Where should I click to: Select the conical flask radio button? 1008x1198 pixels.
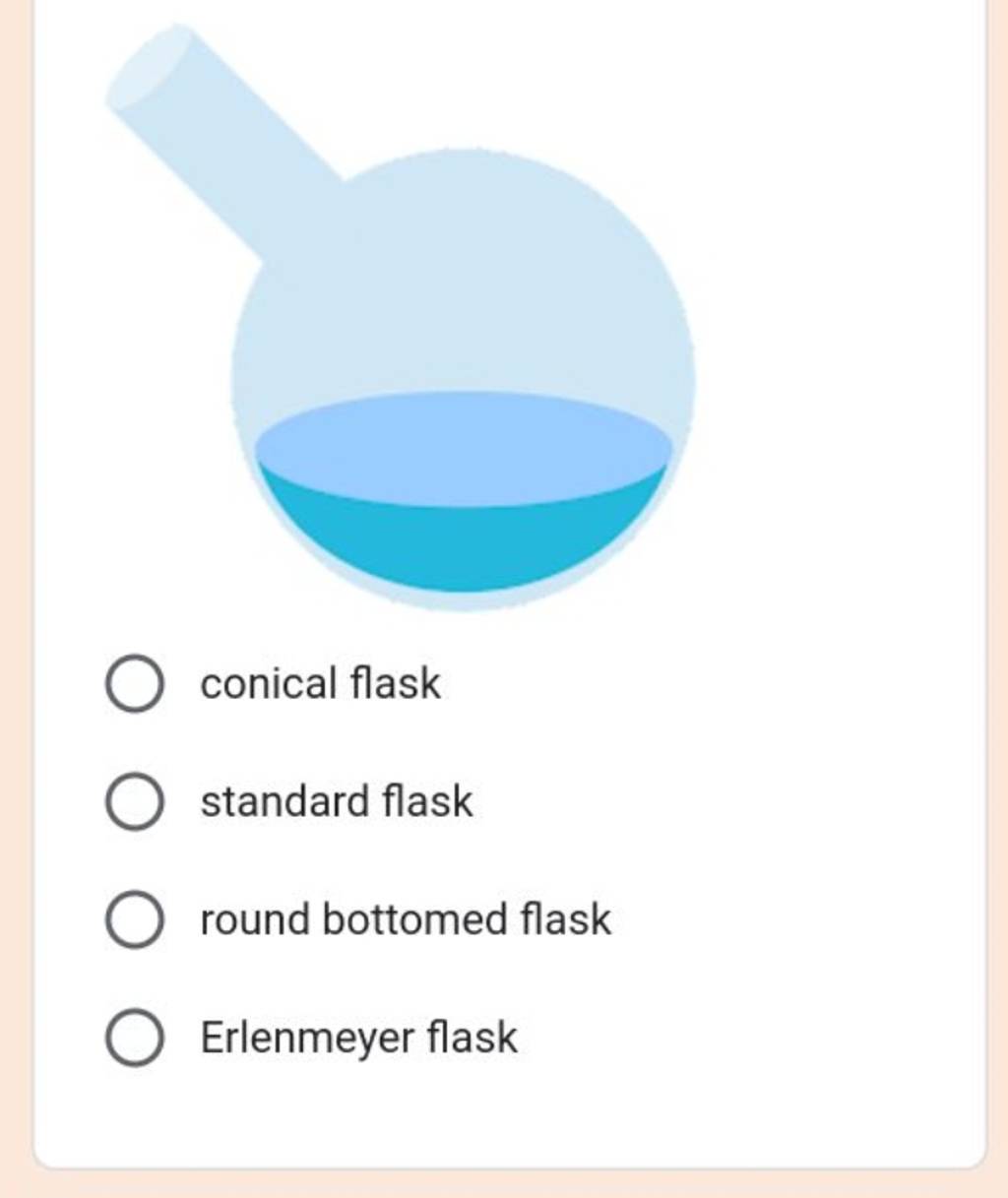(x=136, y=683)
